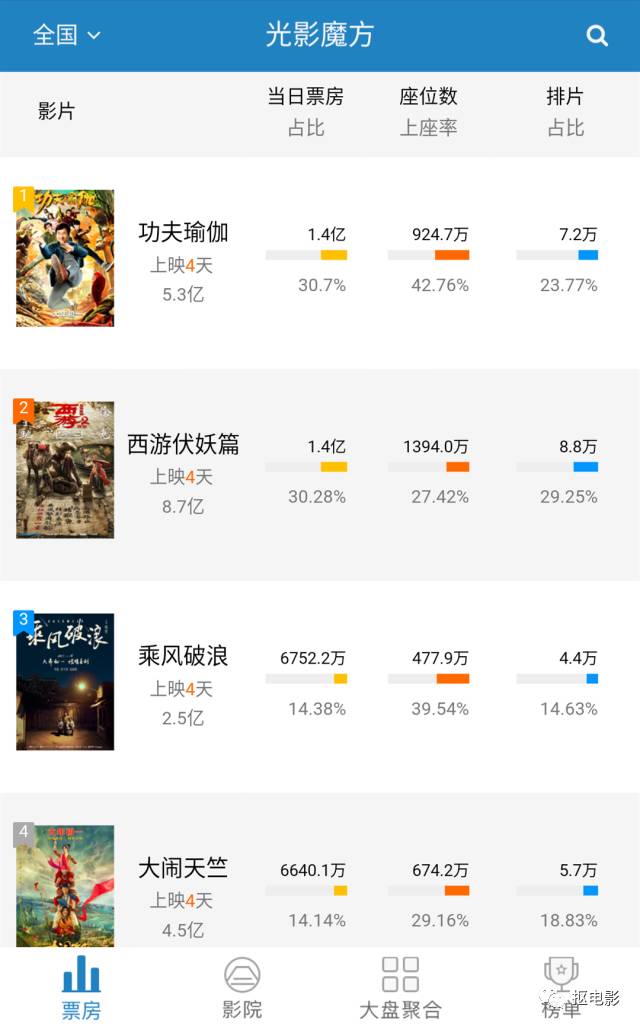Open the 功夫瑜伽 movie row
The height and width of the screenshot is (1027, 640).
point(183,233)
